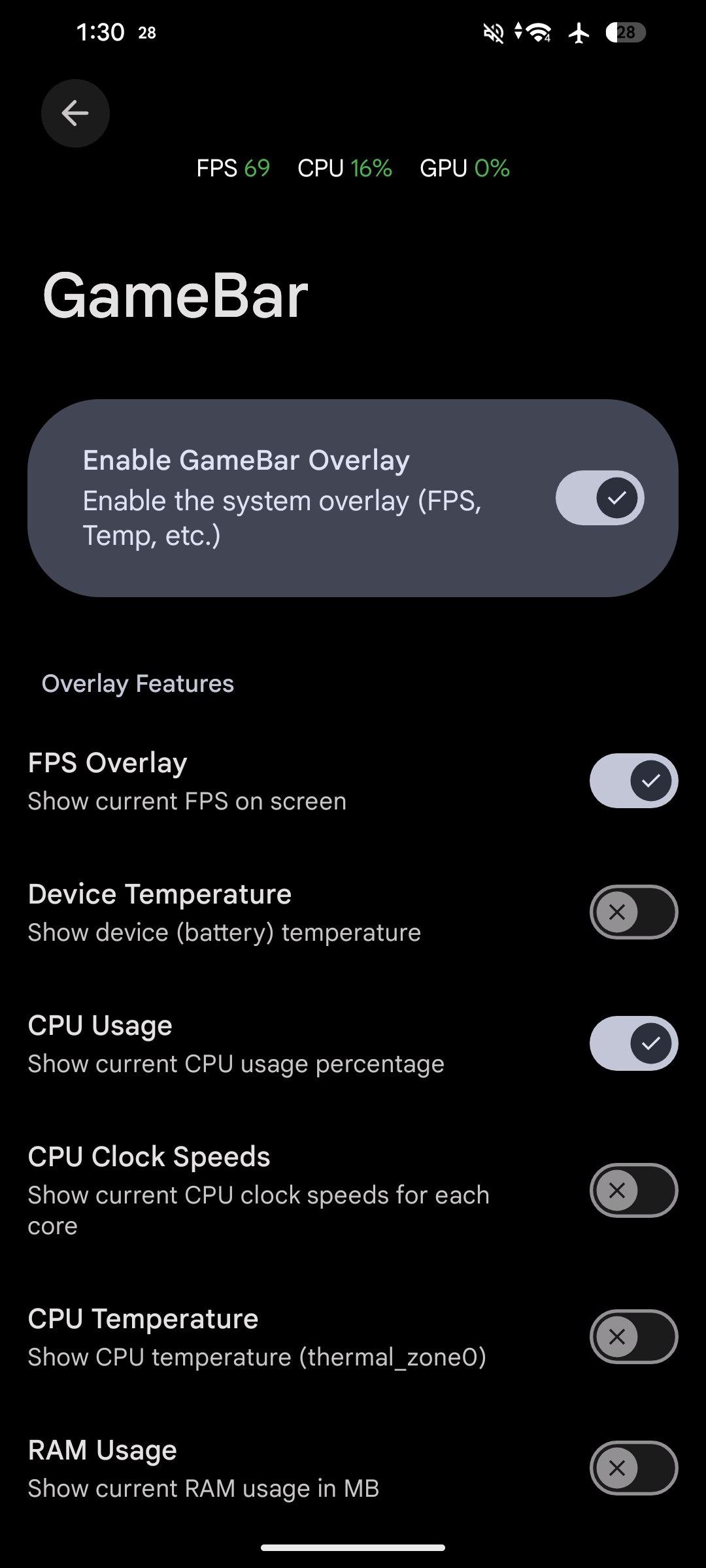Disable the FPS Overlay toggle
This screenshot has width=706, height=1568.
[633, 781]
